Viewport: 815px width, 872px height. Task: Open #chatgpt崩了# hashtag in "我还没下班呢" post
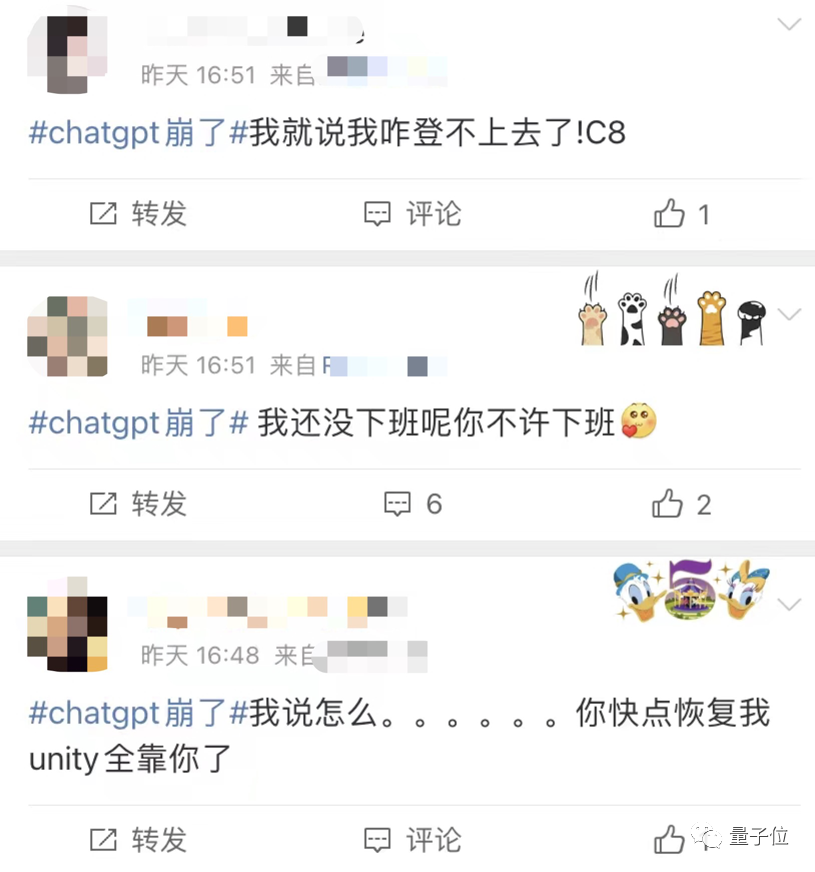(x=138, y=423)
